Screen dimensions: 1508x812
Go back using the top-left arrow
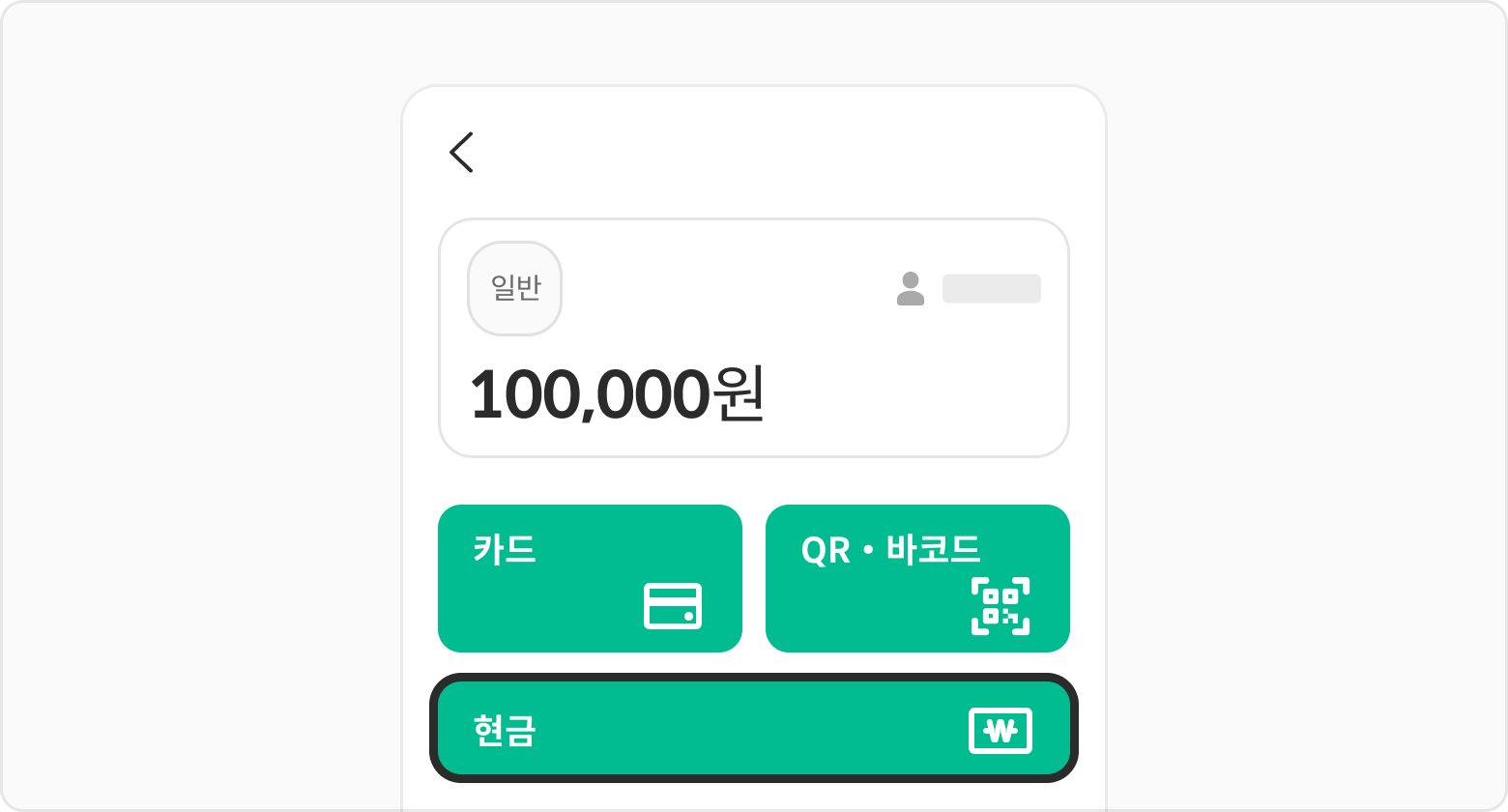point(461,153)
